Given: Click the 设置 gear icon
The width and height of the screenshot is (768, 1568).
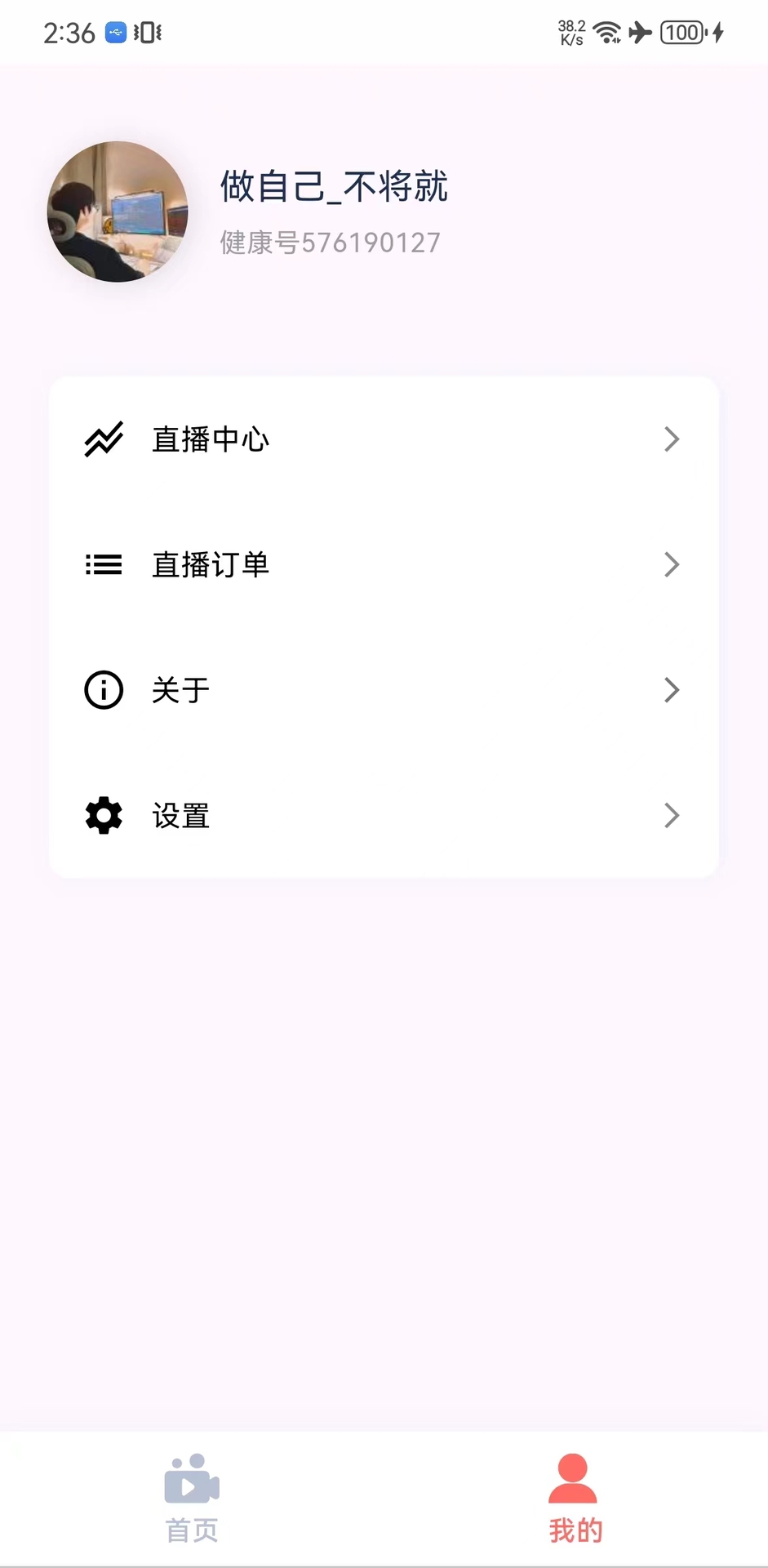Looking at the screenshot, I should coord(103,815).
